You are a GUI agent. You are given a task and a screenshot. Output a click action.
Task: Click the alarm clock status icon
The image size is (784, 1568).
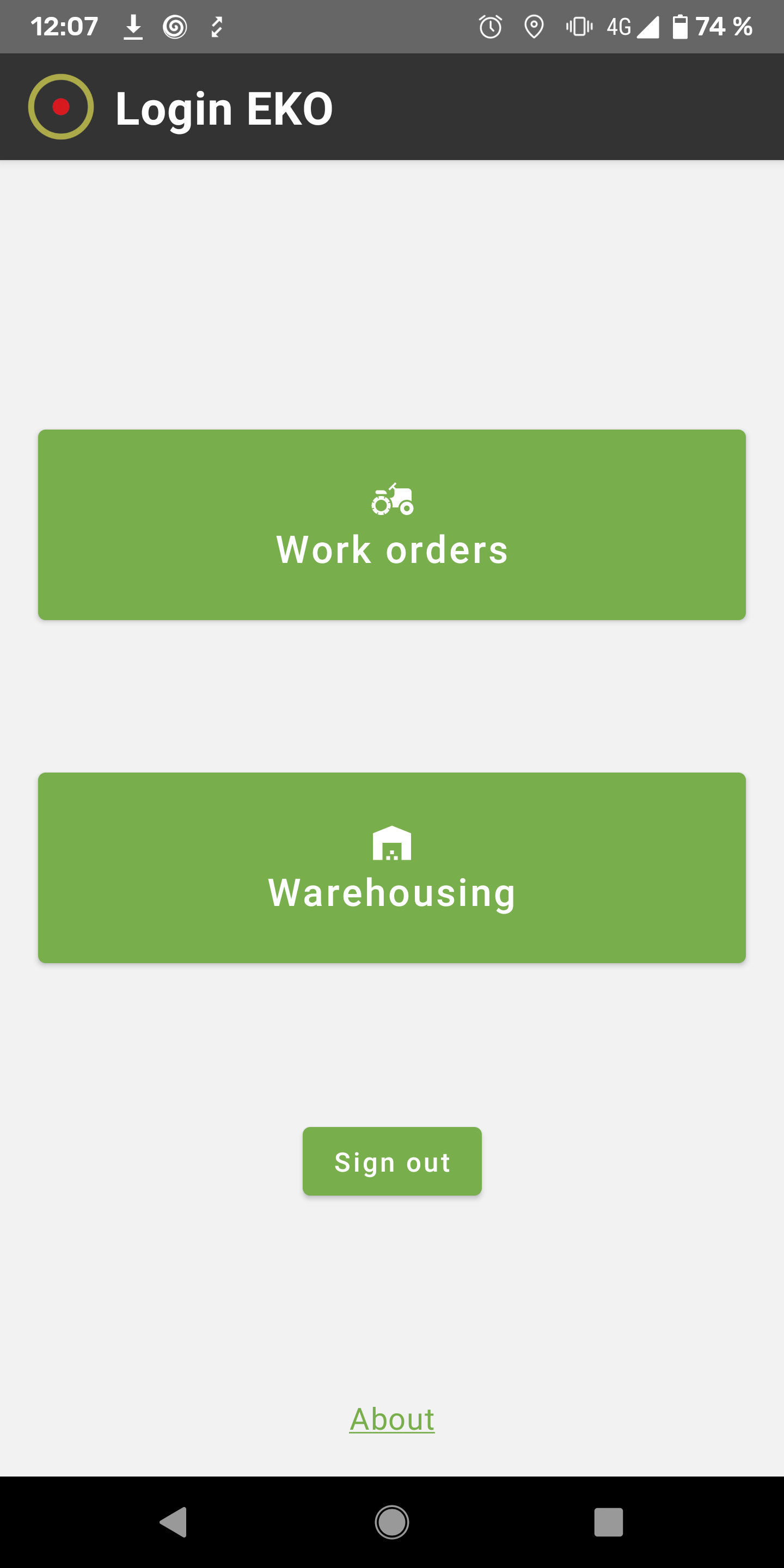tap(490, 26)
